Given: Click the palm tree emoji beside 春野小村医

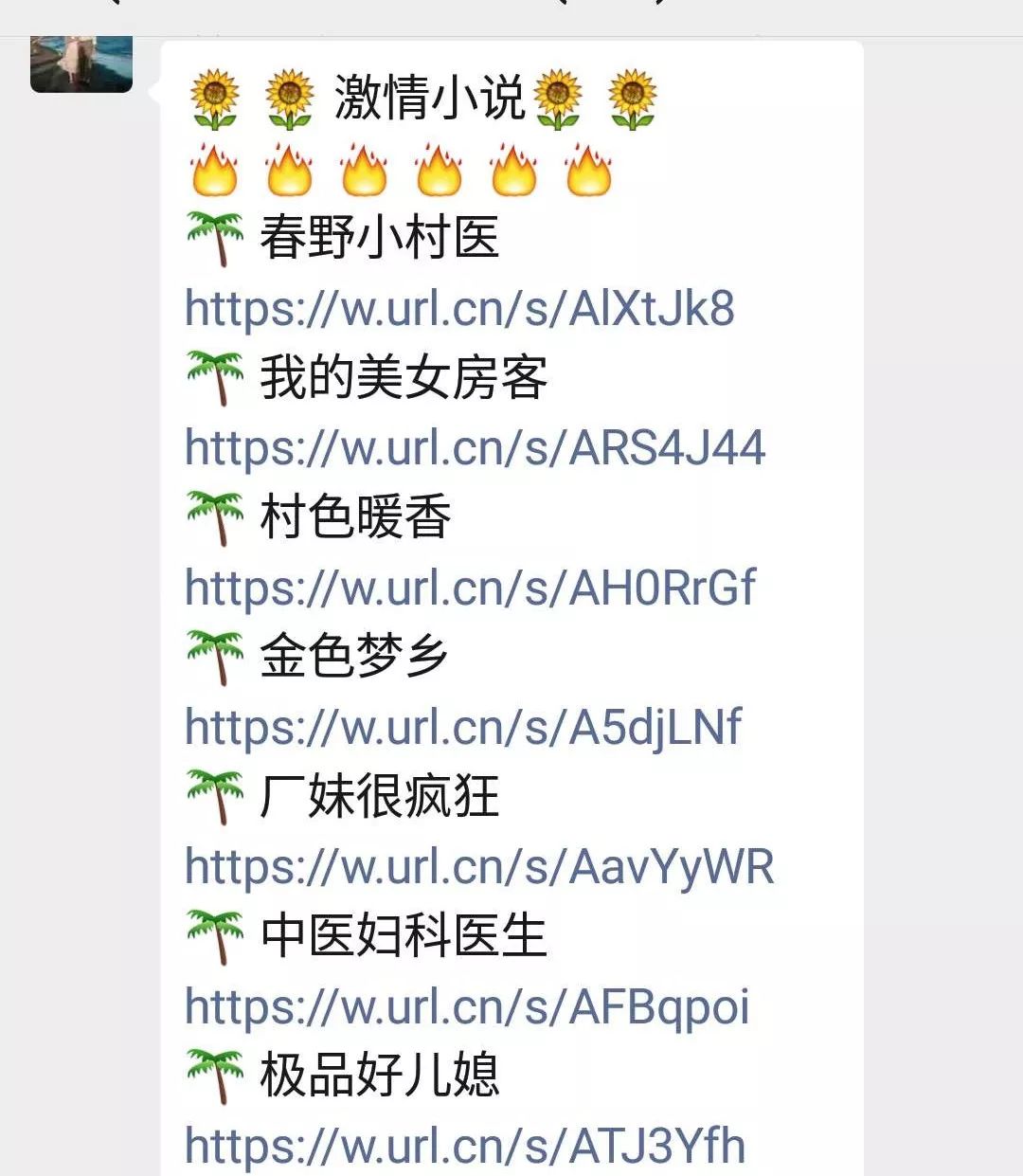Looking at the screenshot, I should [x=216, y=235].
